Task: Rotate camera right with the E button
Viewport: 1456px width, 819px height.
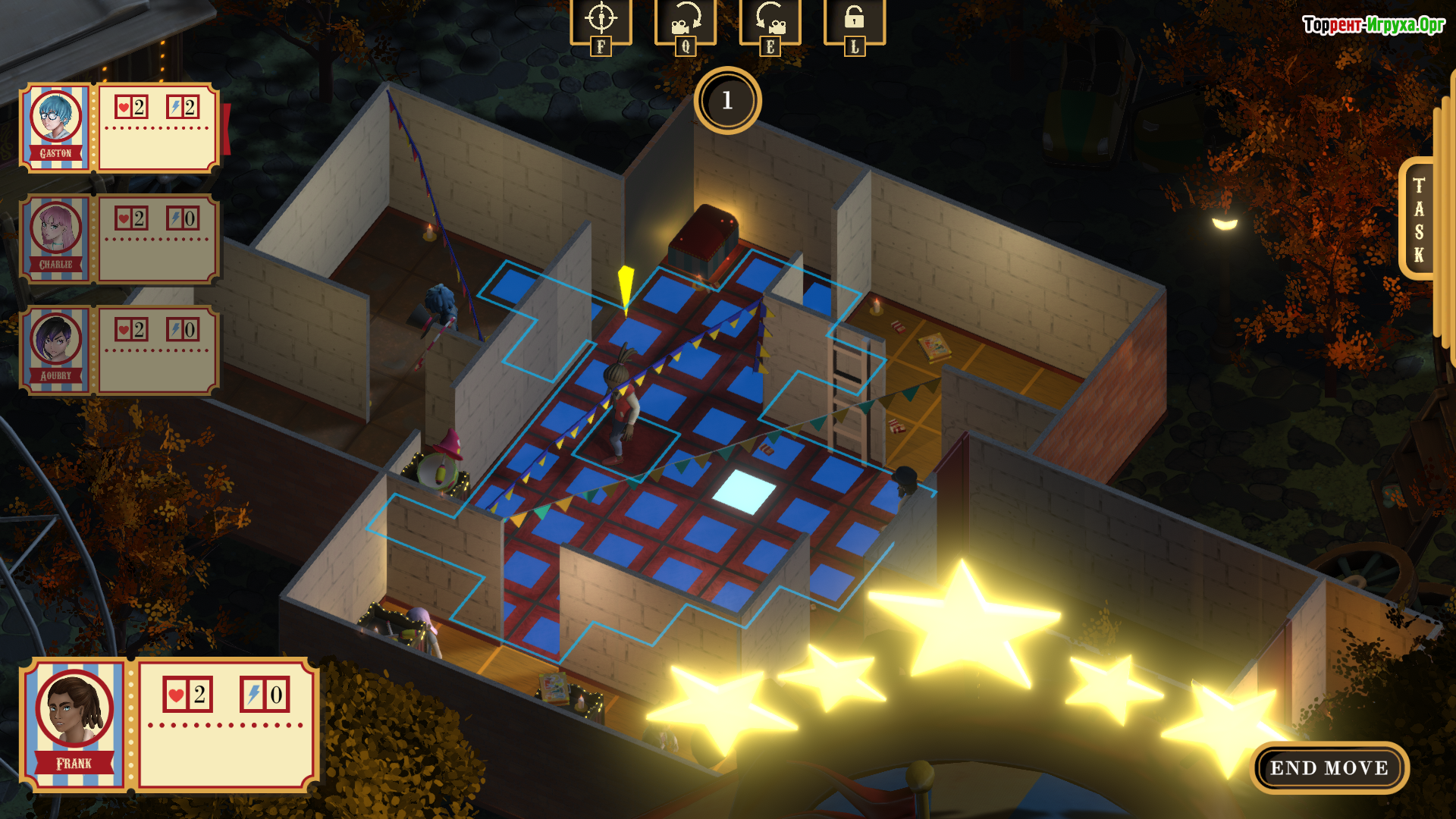Action: 770,23
